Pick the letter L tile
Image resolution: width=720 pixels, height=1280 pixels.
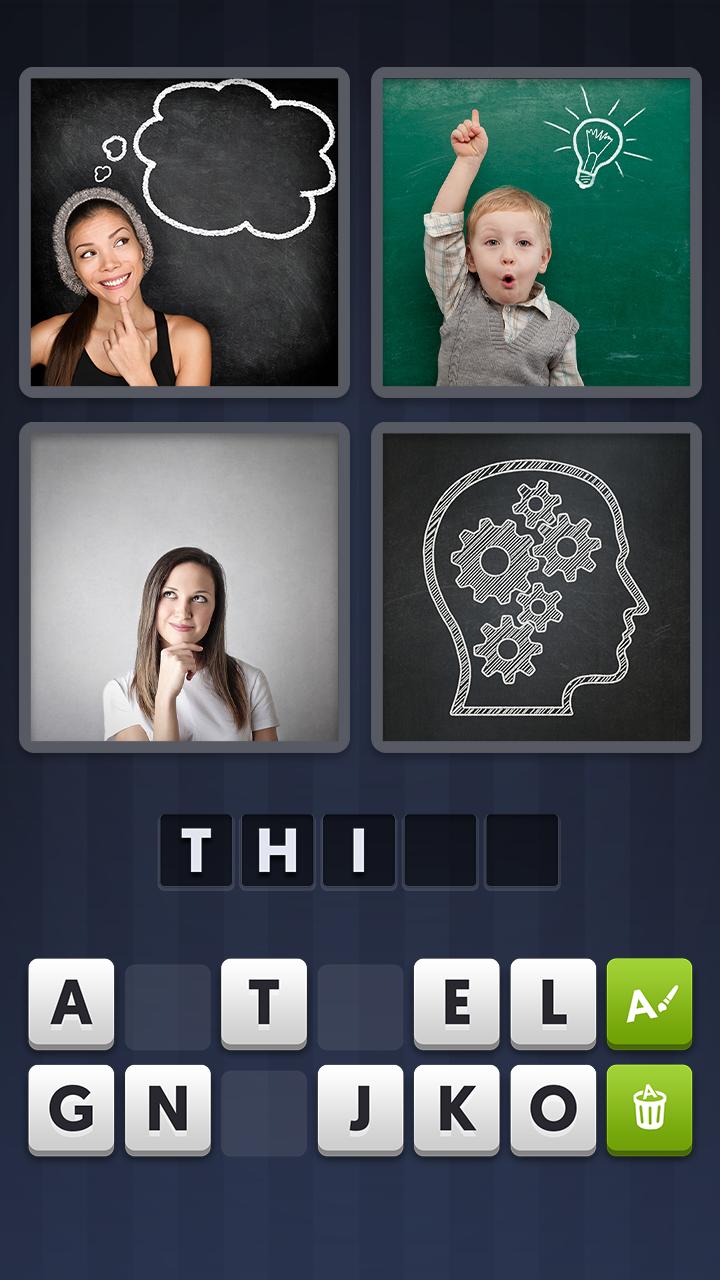(x=553, y=1003)
